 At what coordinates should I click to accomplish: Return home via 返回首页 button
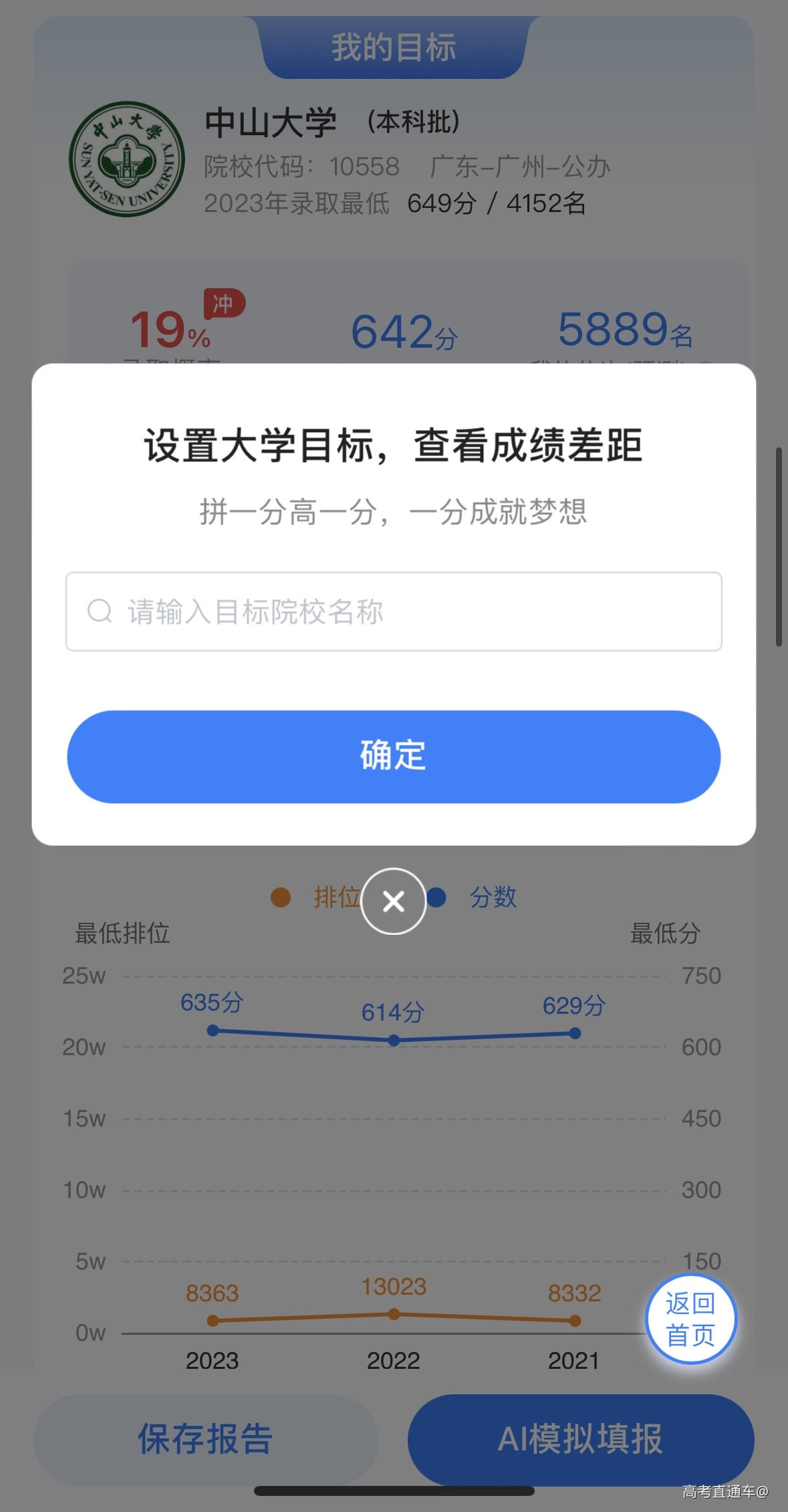pyautogui.click(x=690, y=1319)
